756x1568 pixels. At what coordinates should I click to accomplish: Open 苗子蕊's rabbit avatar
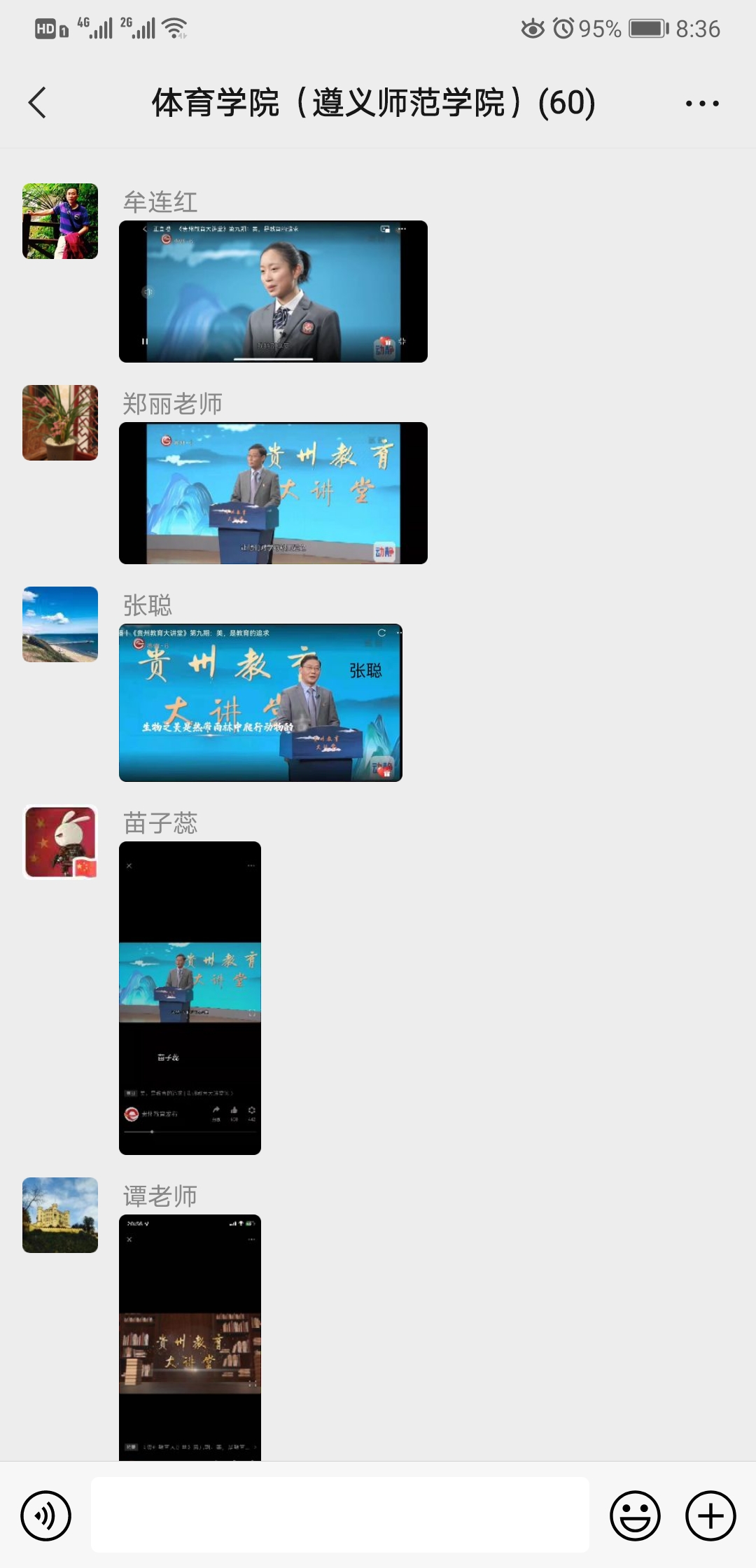(60, 842)
